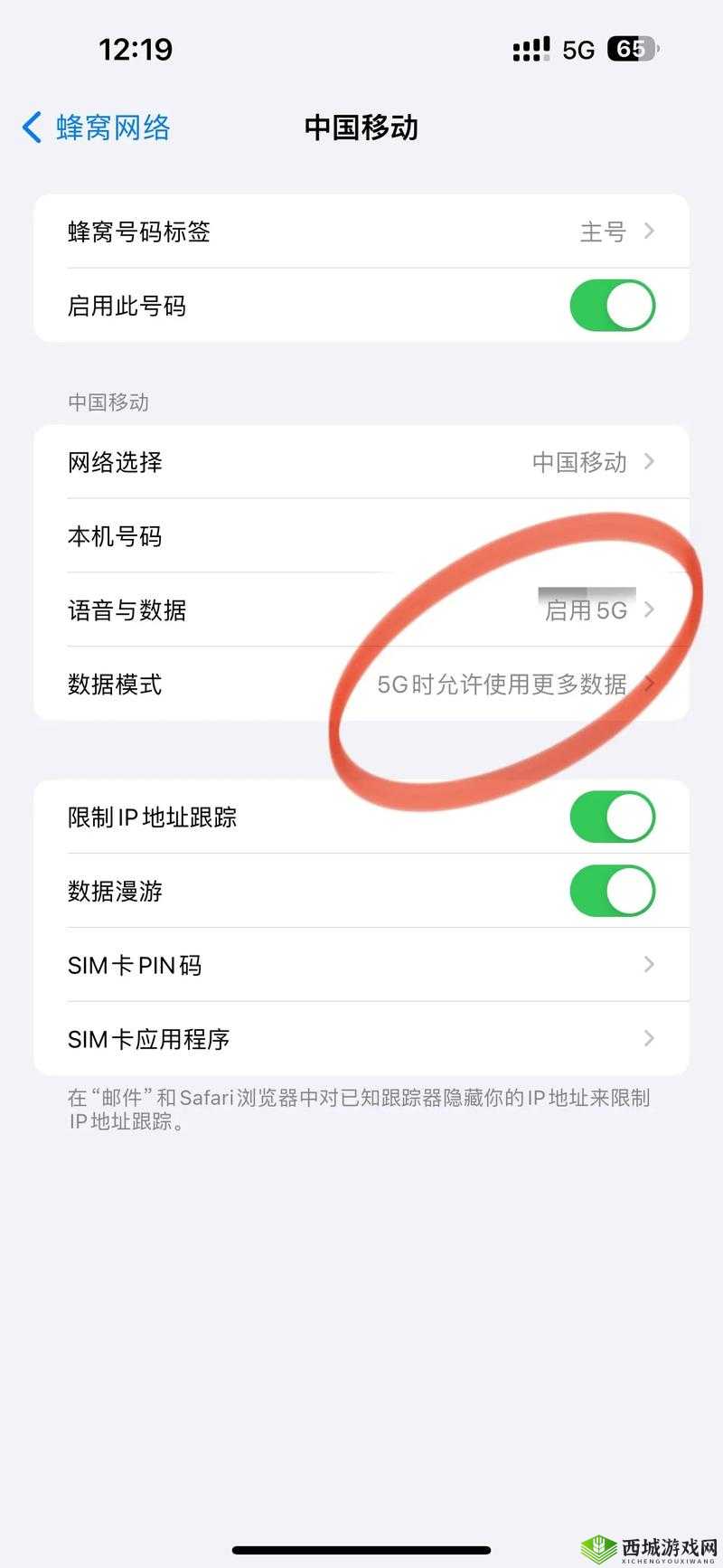Tap the clock showing 12:19
Screen dimensions: 723x1568
tap(136, 49)
